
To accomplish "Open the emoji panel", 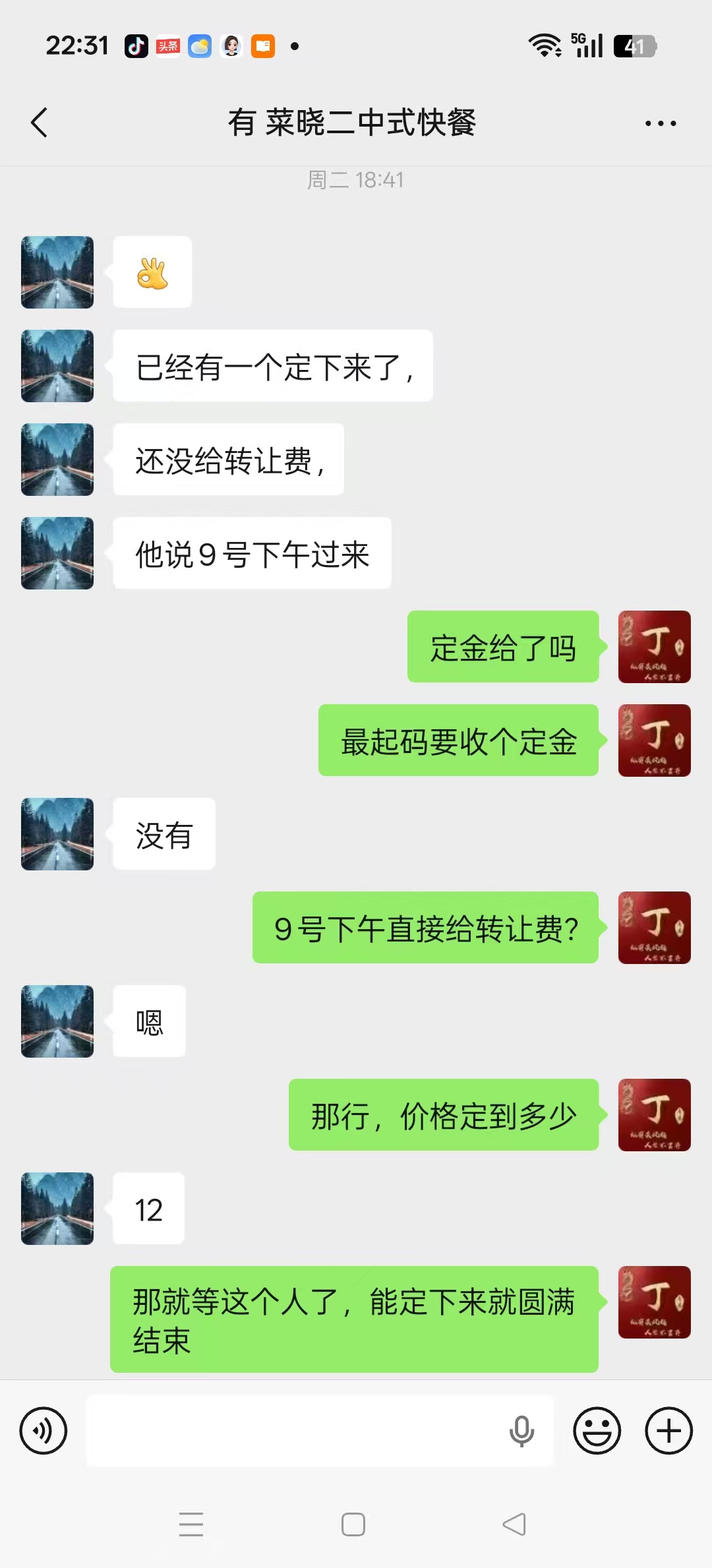I will click(597, 1431).
